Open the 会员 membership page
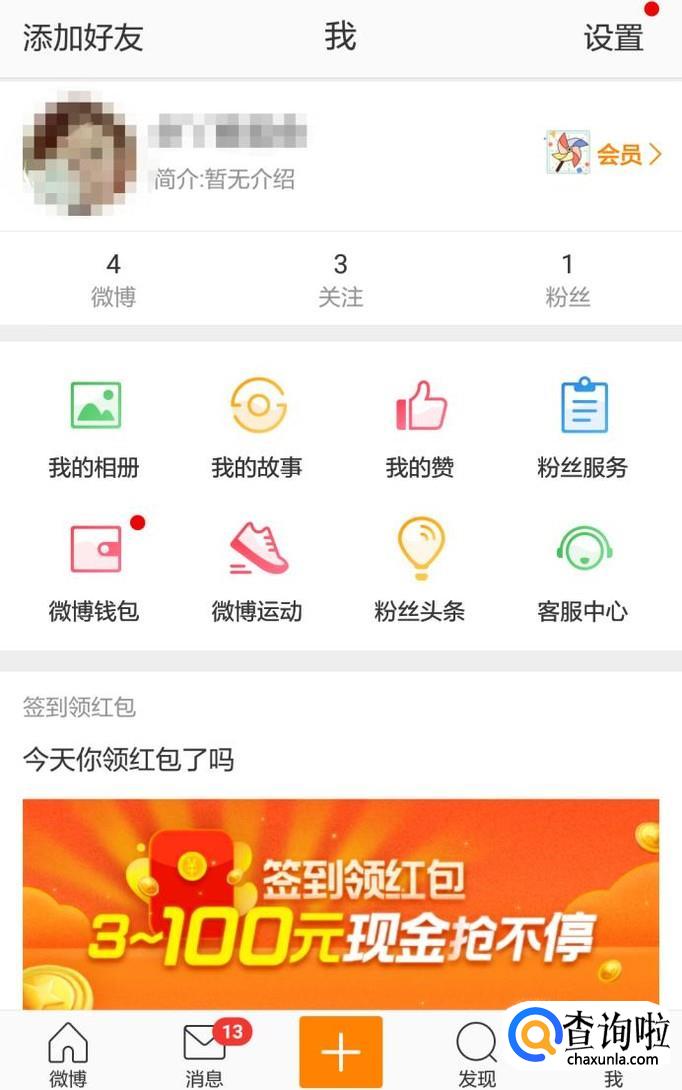This screenshot has width=682, height=1090. click(x=604, y=154)
